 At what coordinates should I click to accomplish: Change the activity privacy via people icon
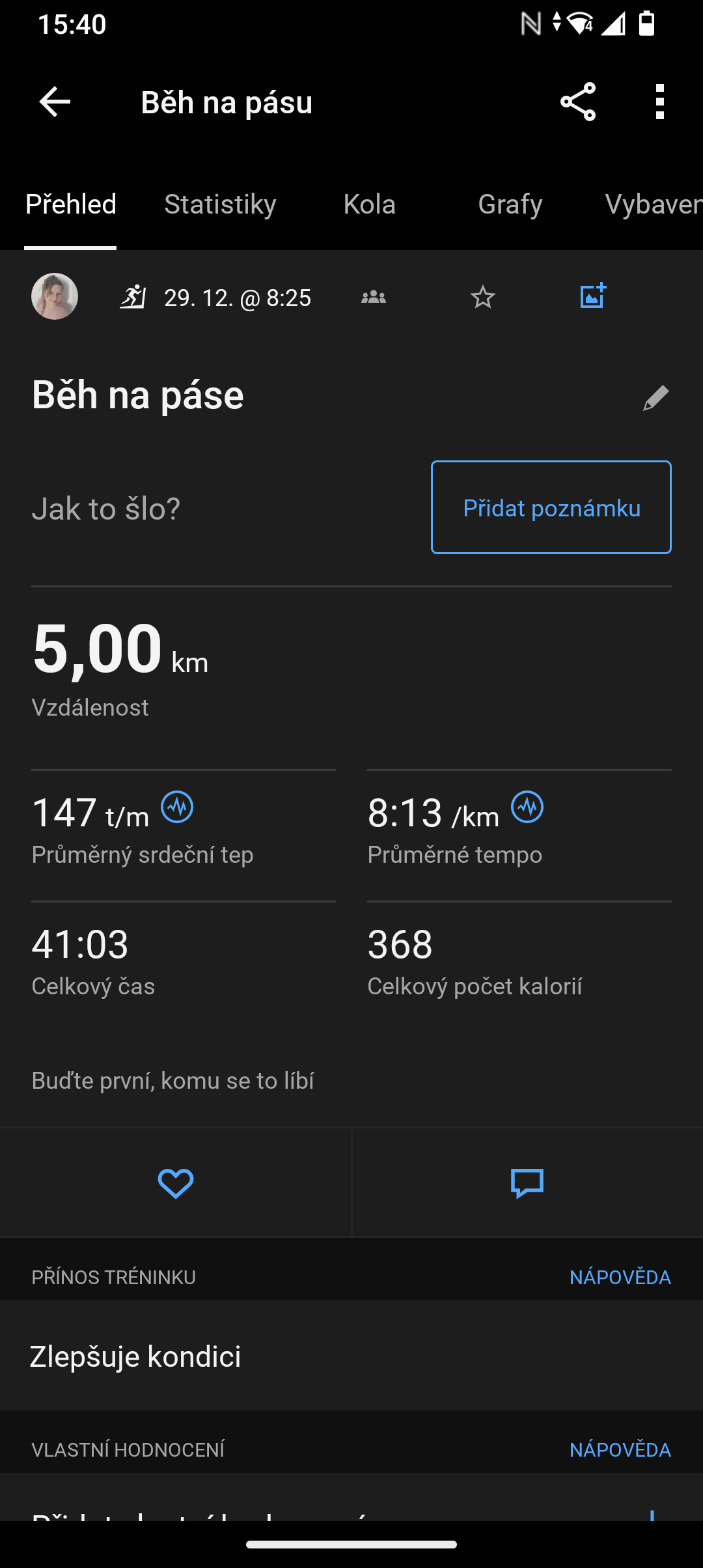pos(374,298)
